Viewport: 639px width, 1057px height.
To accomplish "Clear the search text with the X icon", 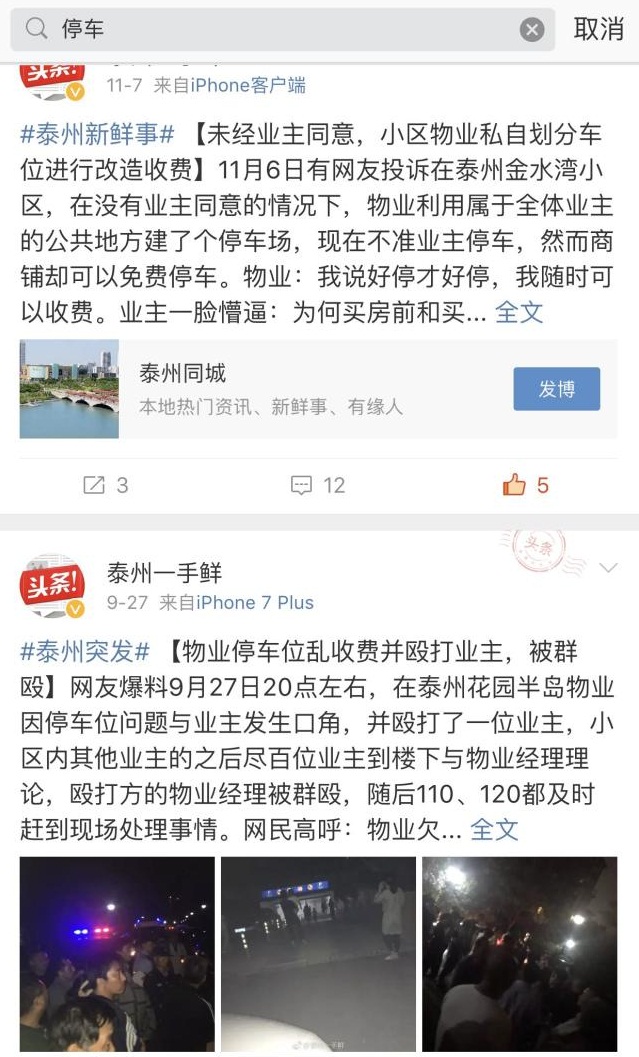I will (532, 30).
